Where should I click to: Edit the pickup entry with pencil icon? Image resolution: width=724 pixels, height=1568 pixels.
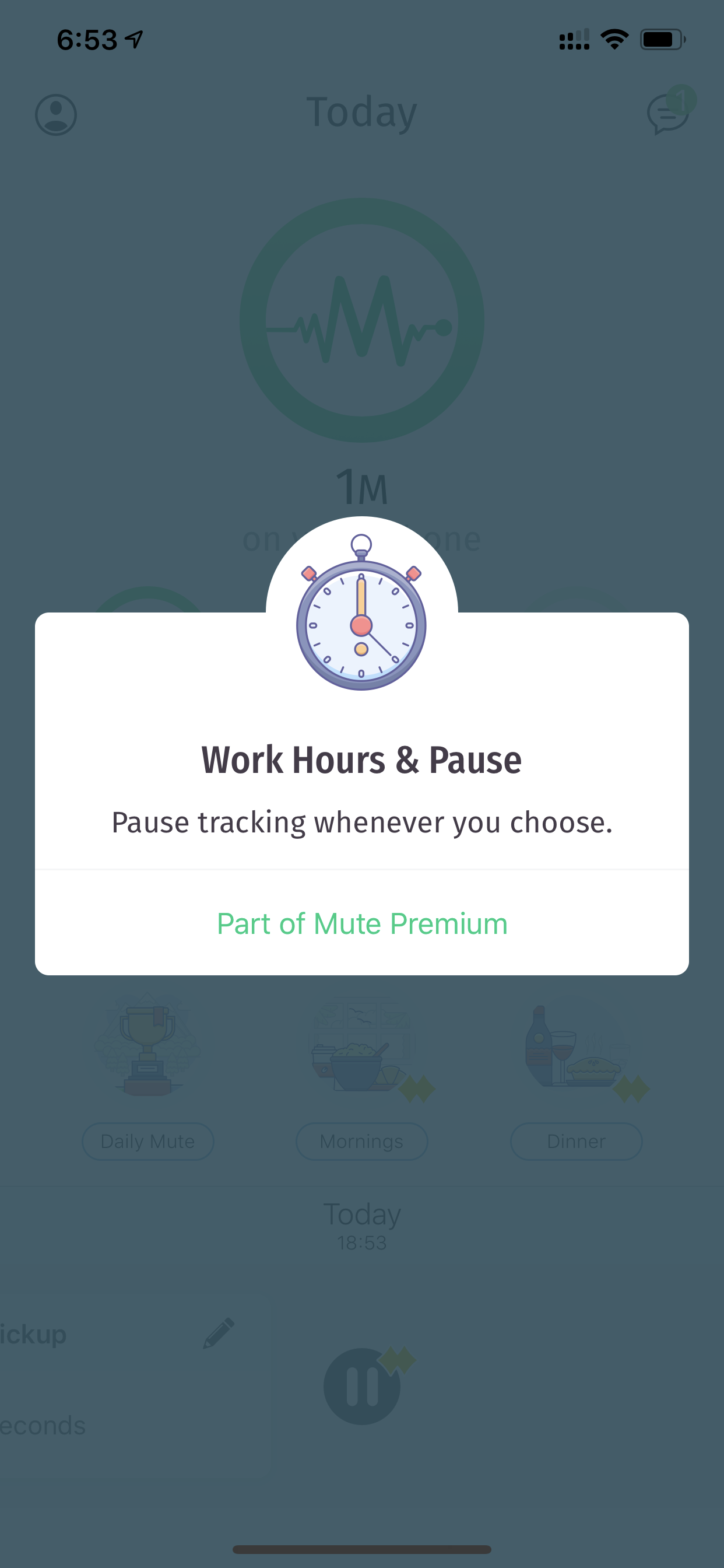[x=219, y=1332]
